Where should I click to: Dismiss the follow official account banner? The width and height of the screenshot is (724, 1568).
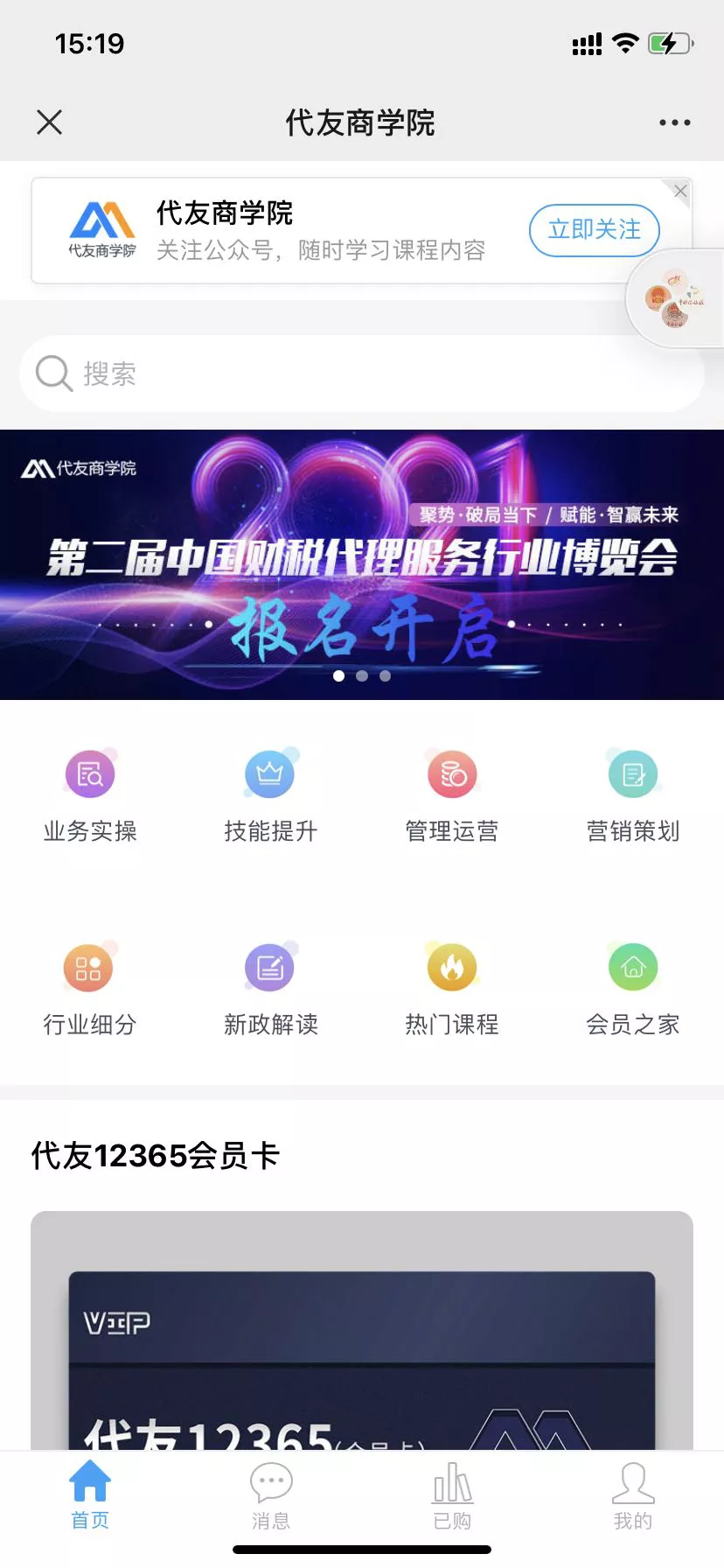680,191
